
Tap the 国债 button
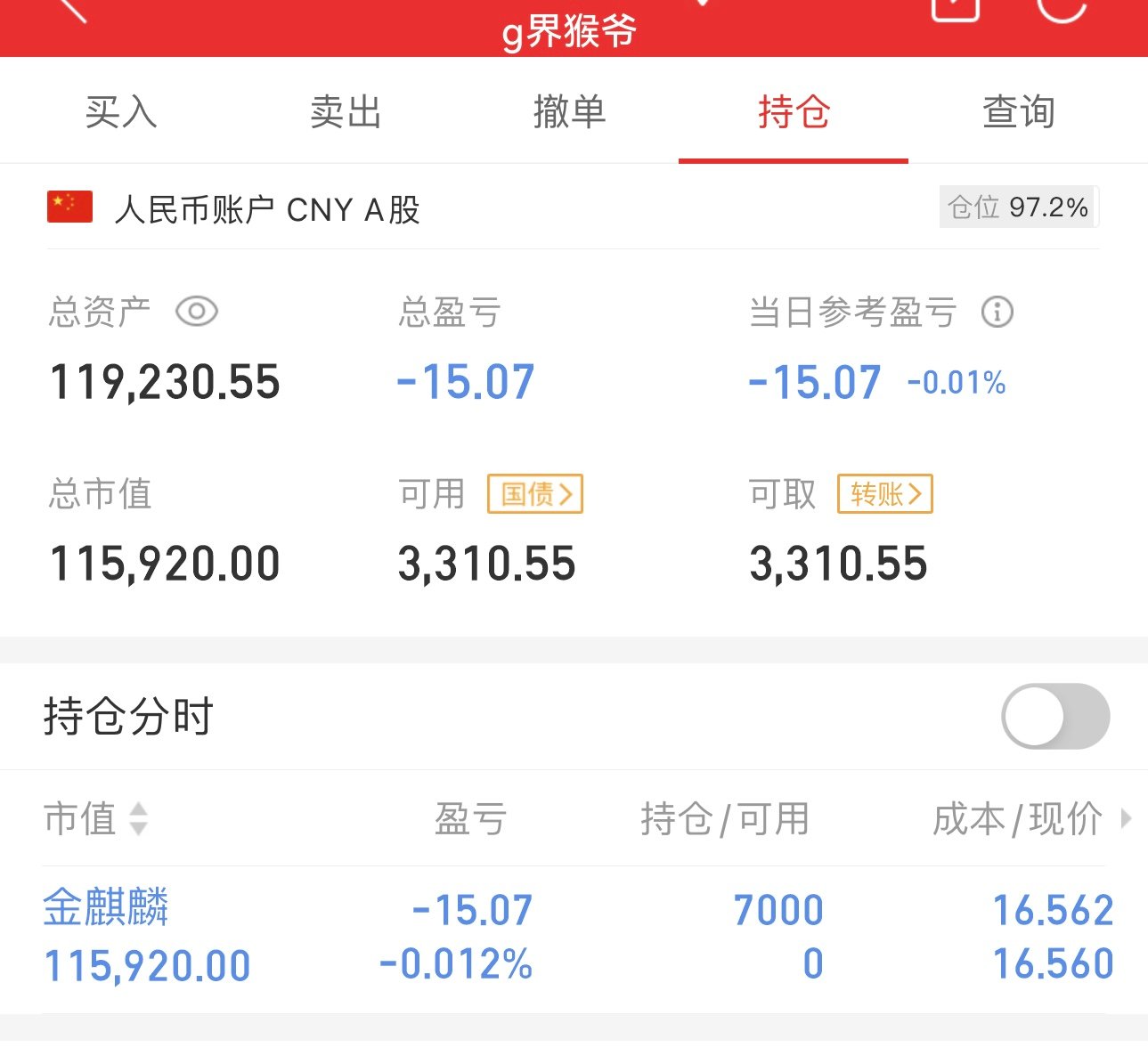click(x=535, y=494)
